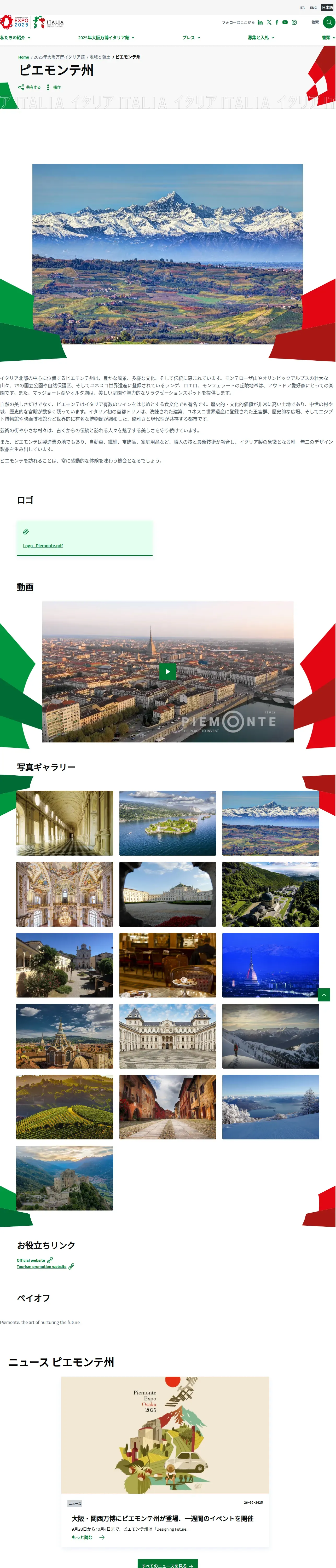Expand the 私たちの紹介 menu
This screenshot has width=336, height=1568.
[x=15, y=38]
